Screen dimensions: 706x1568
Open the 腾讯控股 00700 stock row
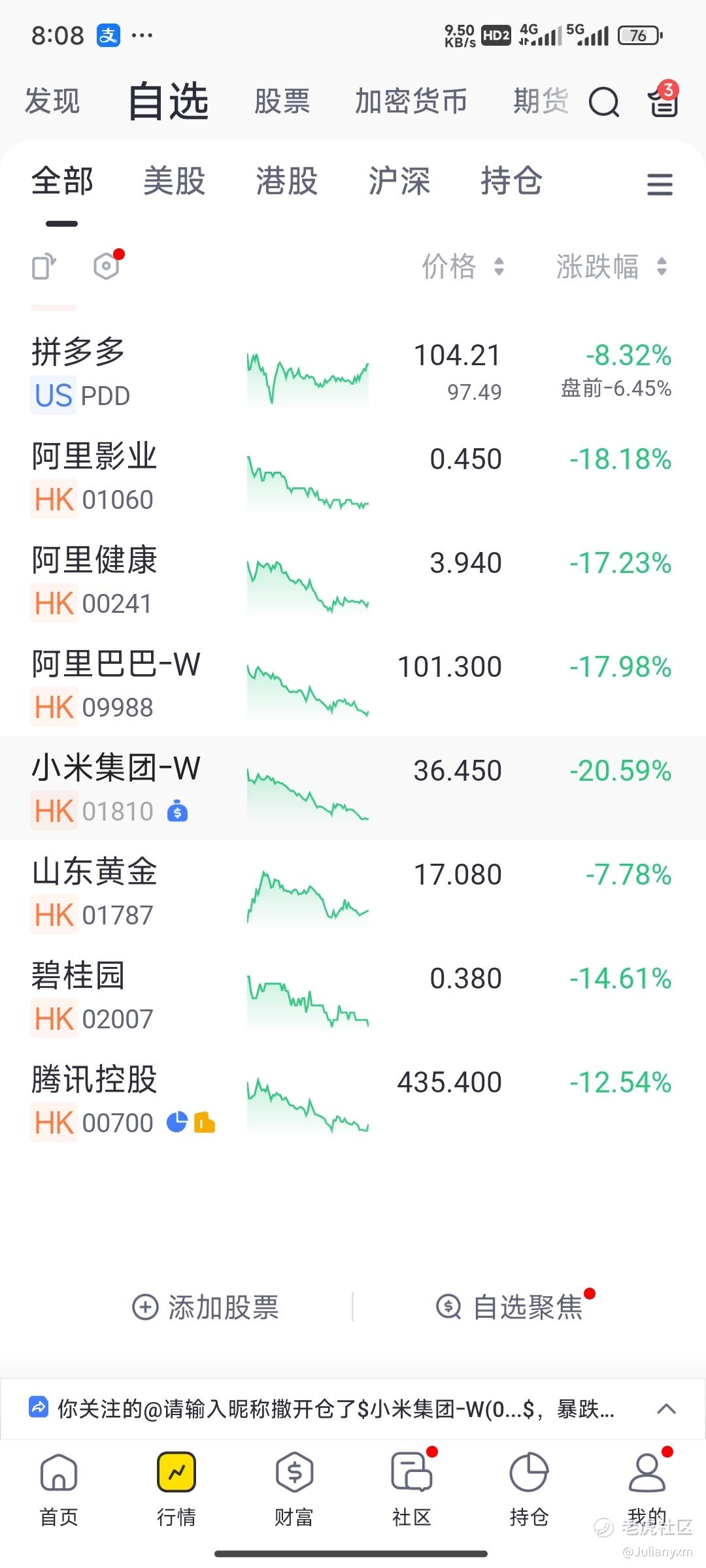tap(353, 1100)
